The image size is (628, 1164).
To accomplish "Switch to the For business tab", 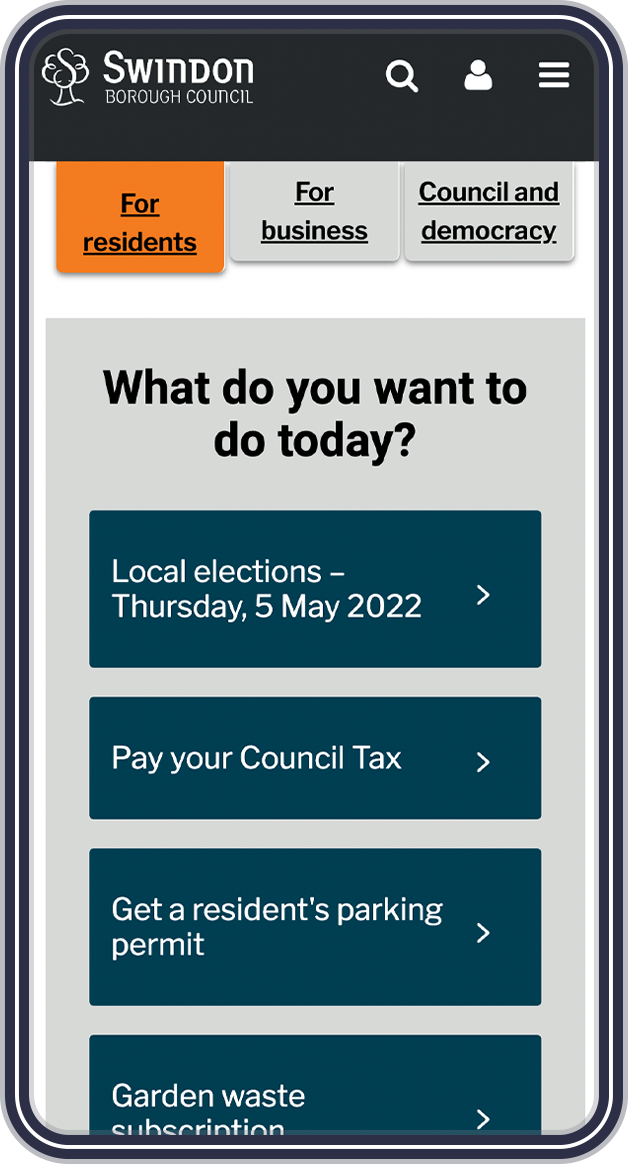I will pos(314,211).
